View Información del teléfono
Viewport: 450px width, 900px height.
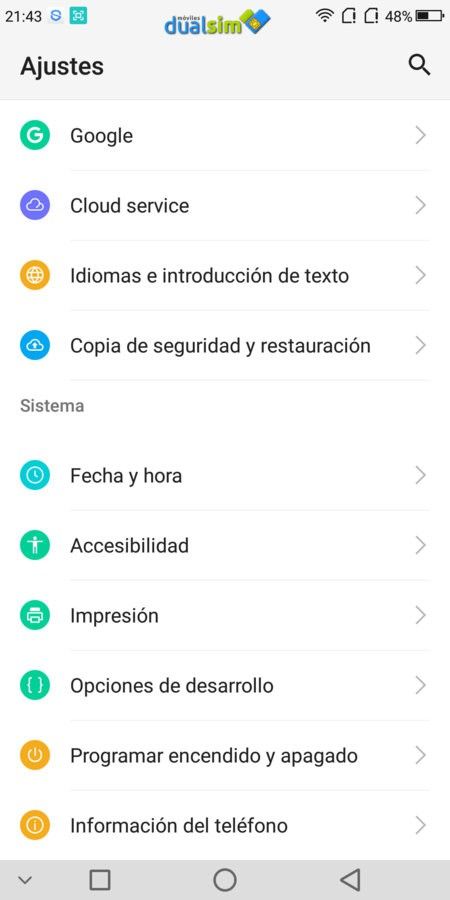[225, 825]
